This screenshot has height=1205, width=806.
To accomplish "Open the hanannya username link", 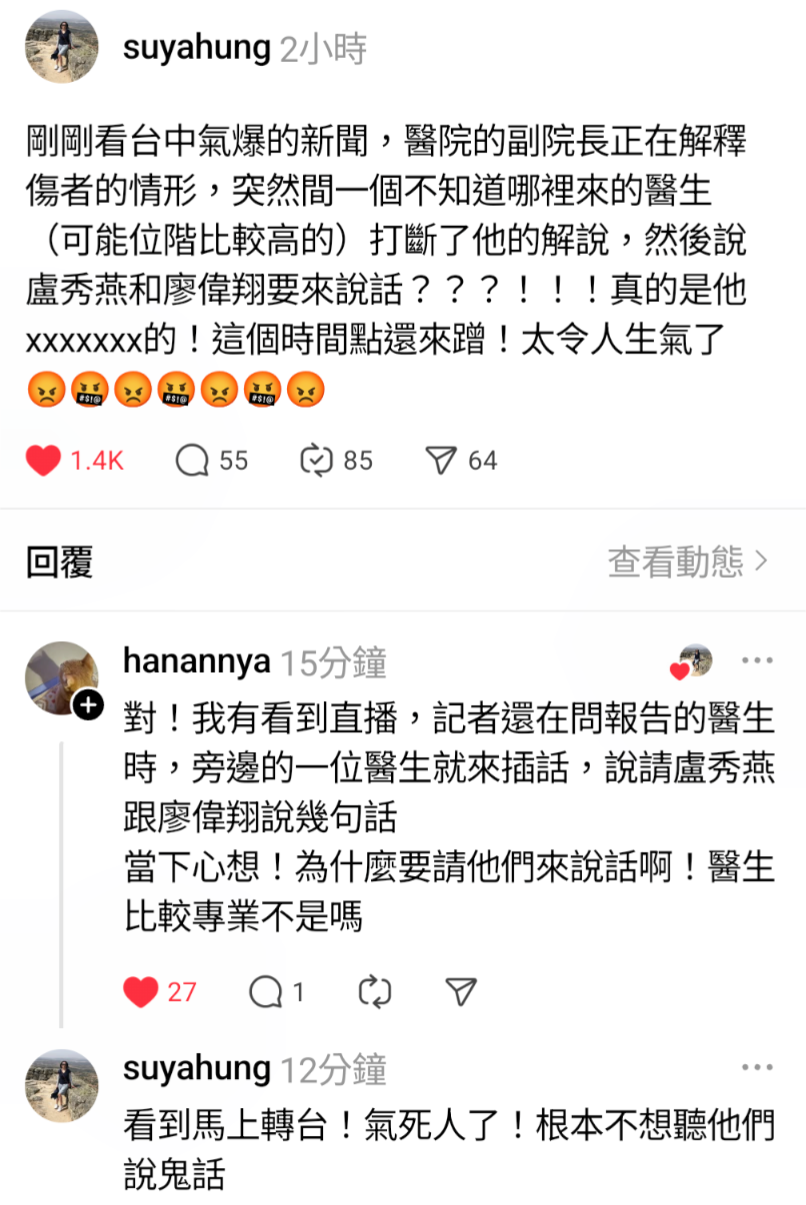I will tap(196, 661).
